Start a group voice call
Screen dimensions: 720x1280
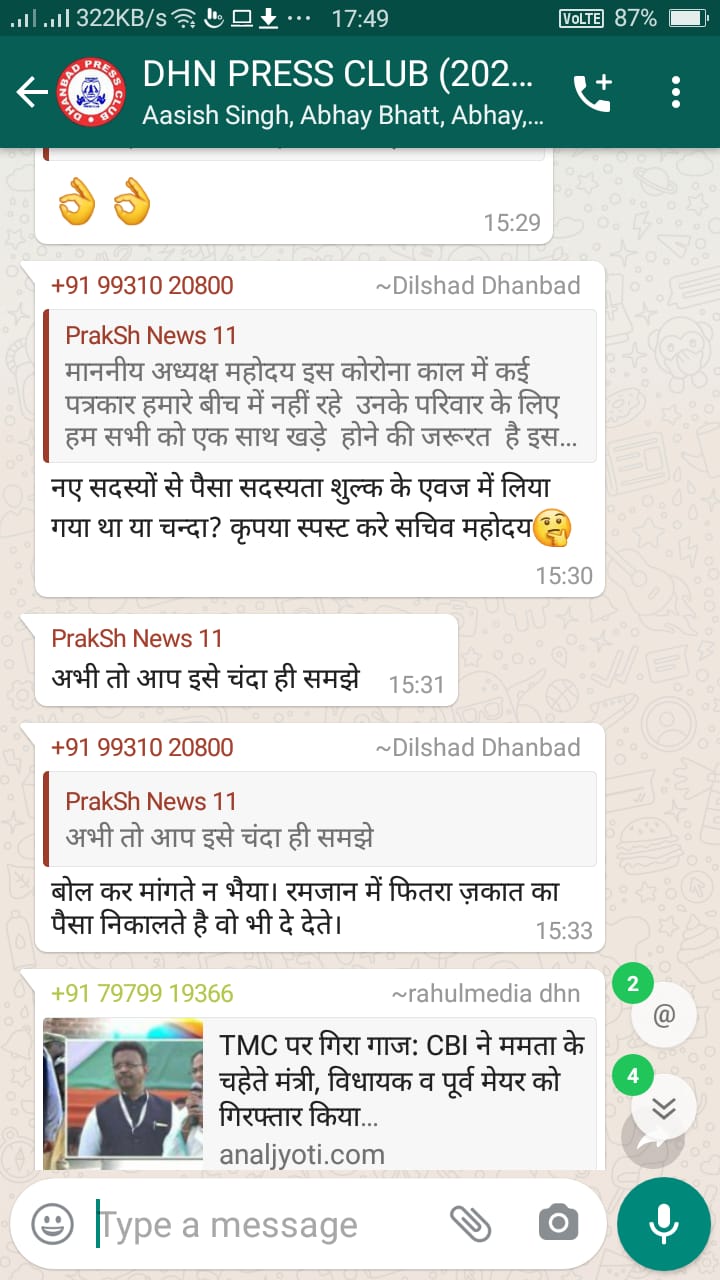[592, 92]
